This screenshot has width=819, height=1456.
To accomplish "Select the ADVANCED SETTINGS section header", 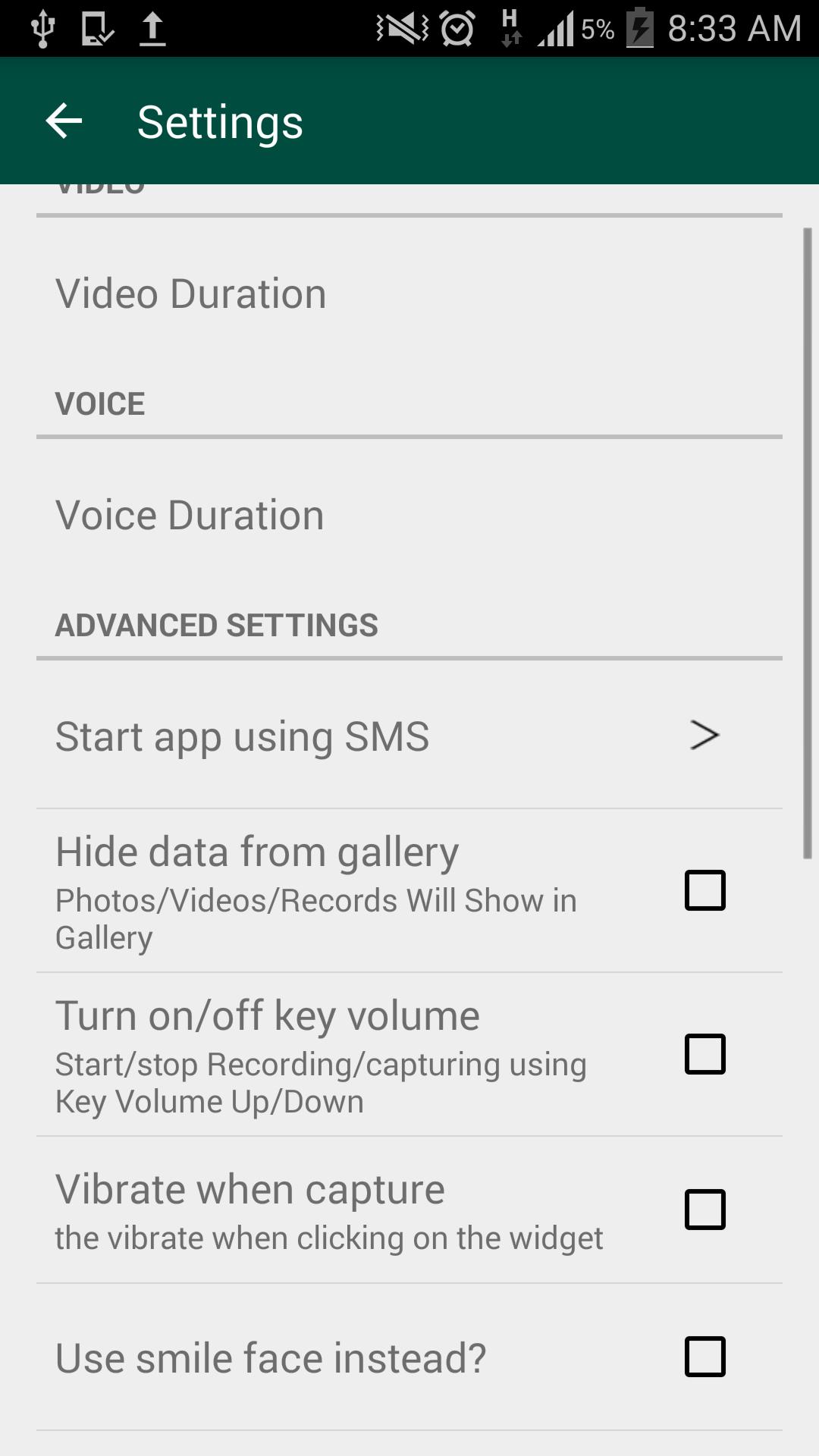I will [217, 625].
